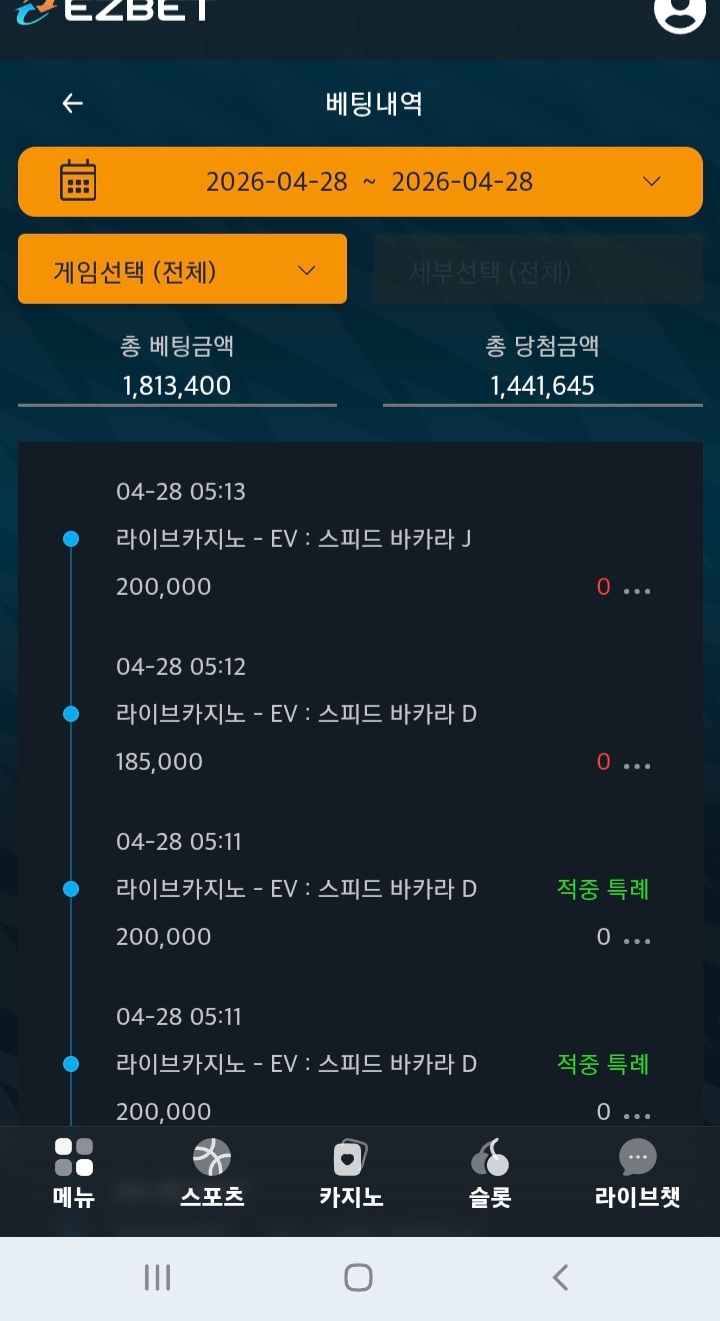Open the 메뉴 tab
The height and width of the screenshot is (1321, 720).
73,1174
